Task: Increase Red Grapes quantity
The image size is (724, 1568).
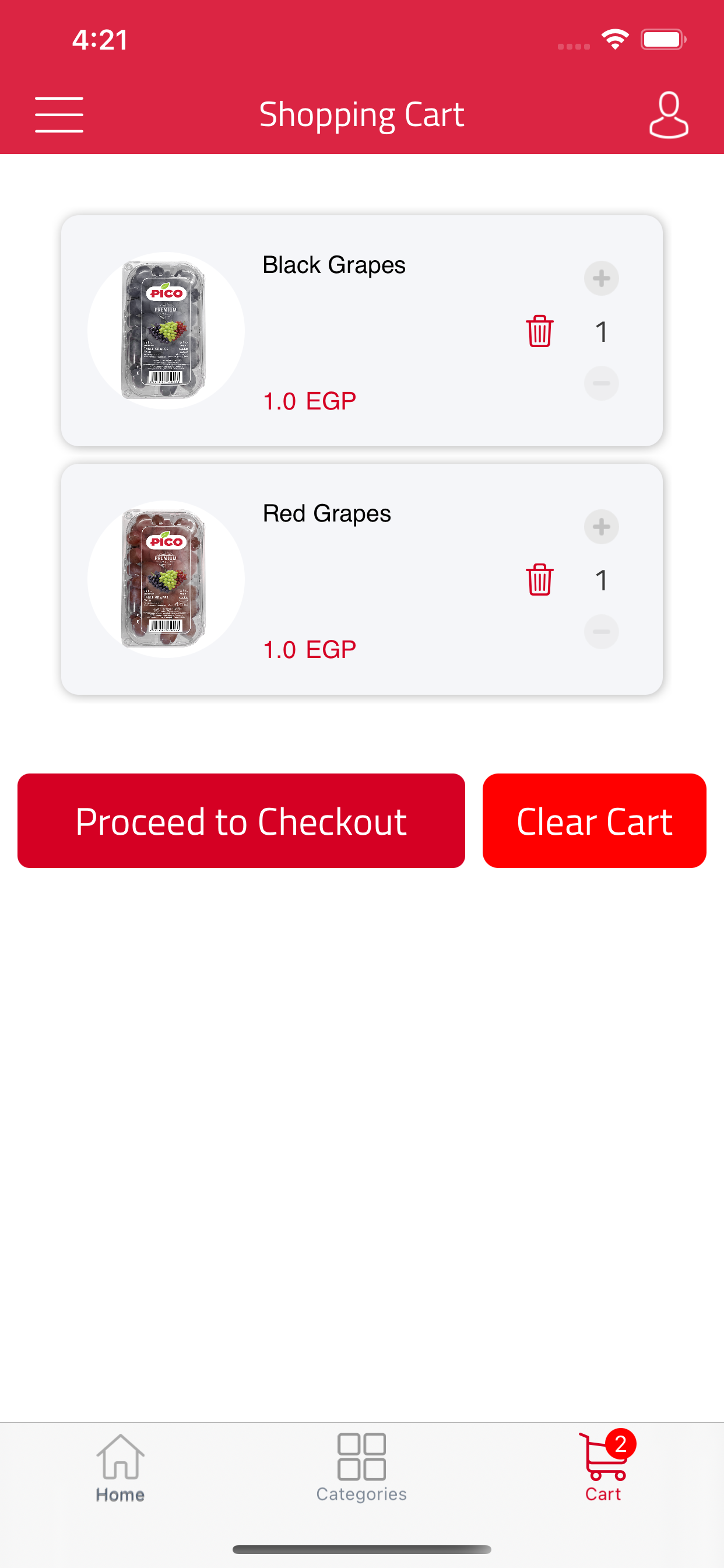Action: (601, 527)
